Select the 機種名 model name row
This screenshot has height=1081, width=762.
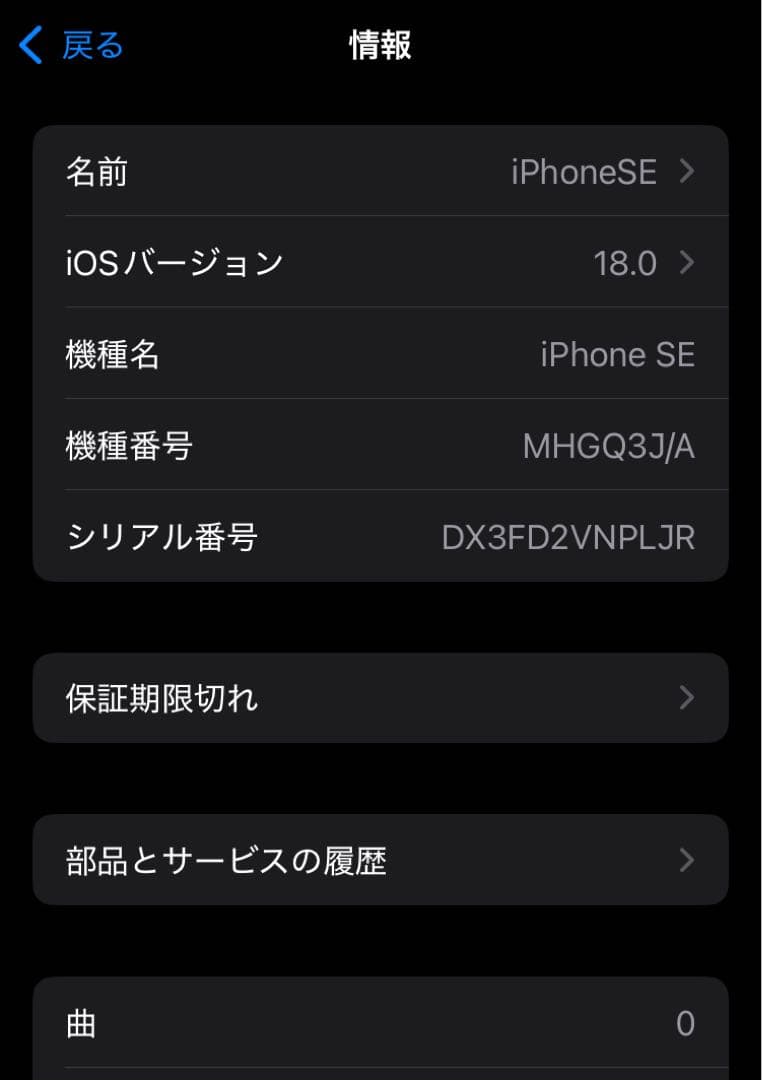380,354
